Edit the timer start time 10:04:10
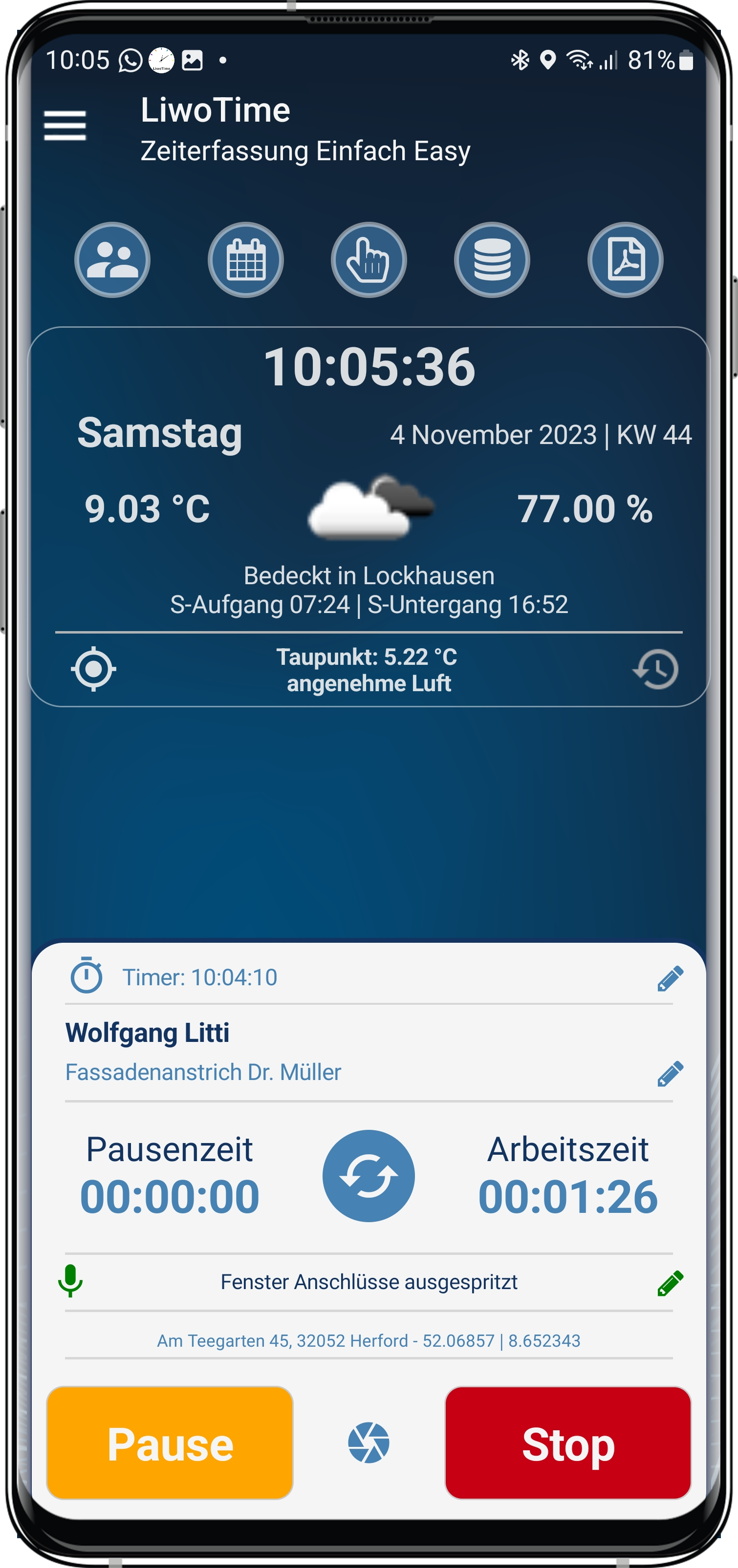Image resolution: width=738 pixels, height=1568 pixels. pyautogui.click(x=670, y=978)
